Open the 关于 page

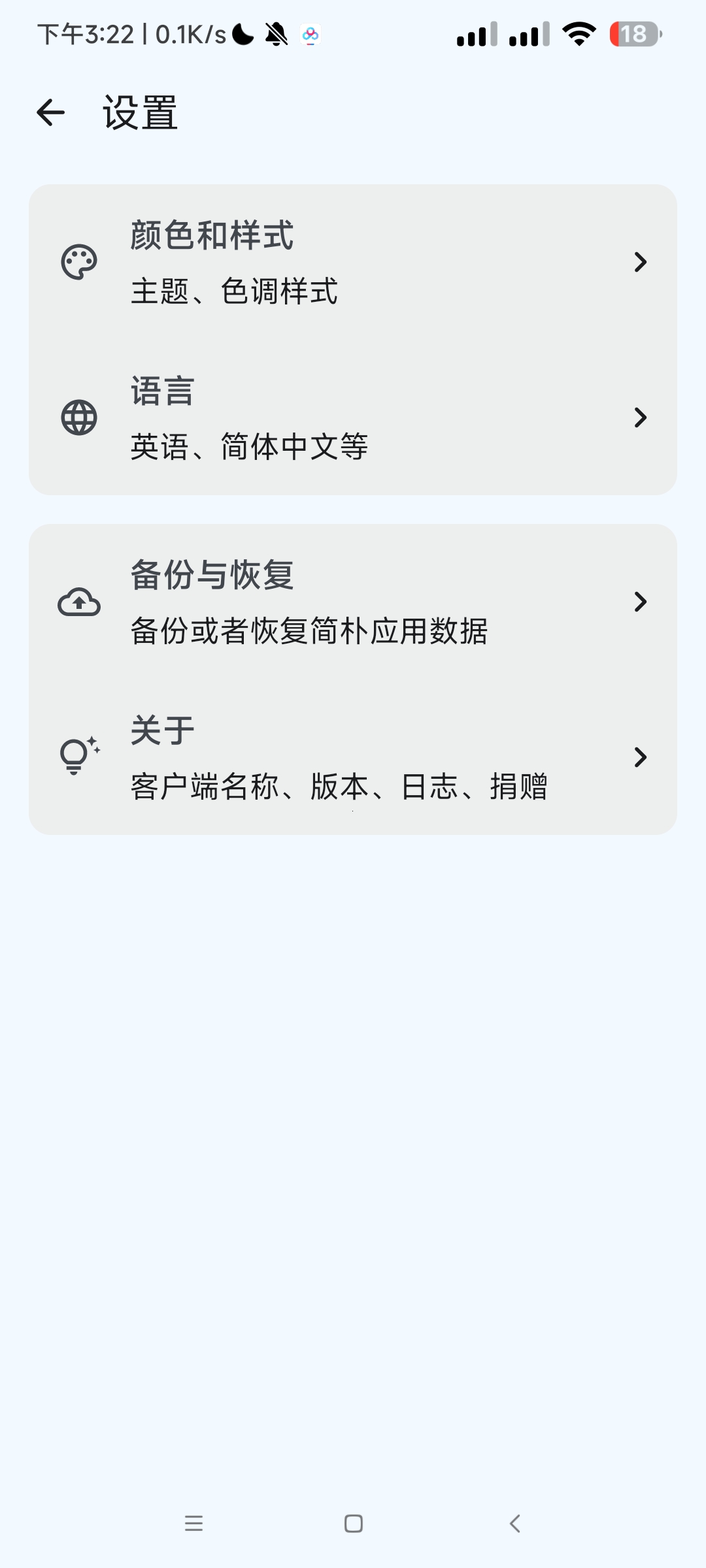click(x=353, y=757)
